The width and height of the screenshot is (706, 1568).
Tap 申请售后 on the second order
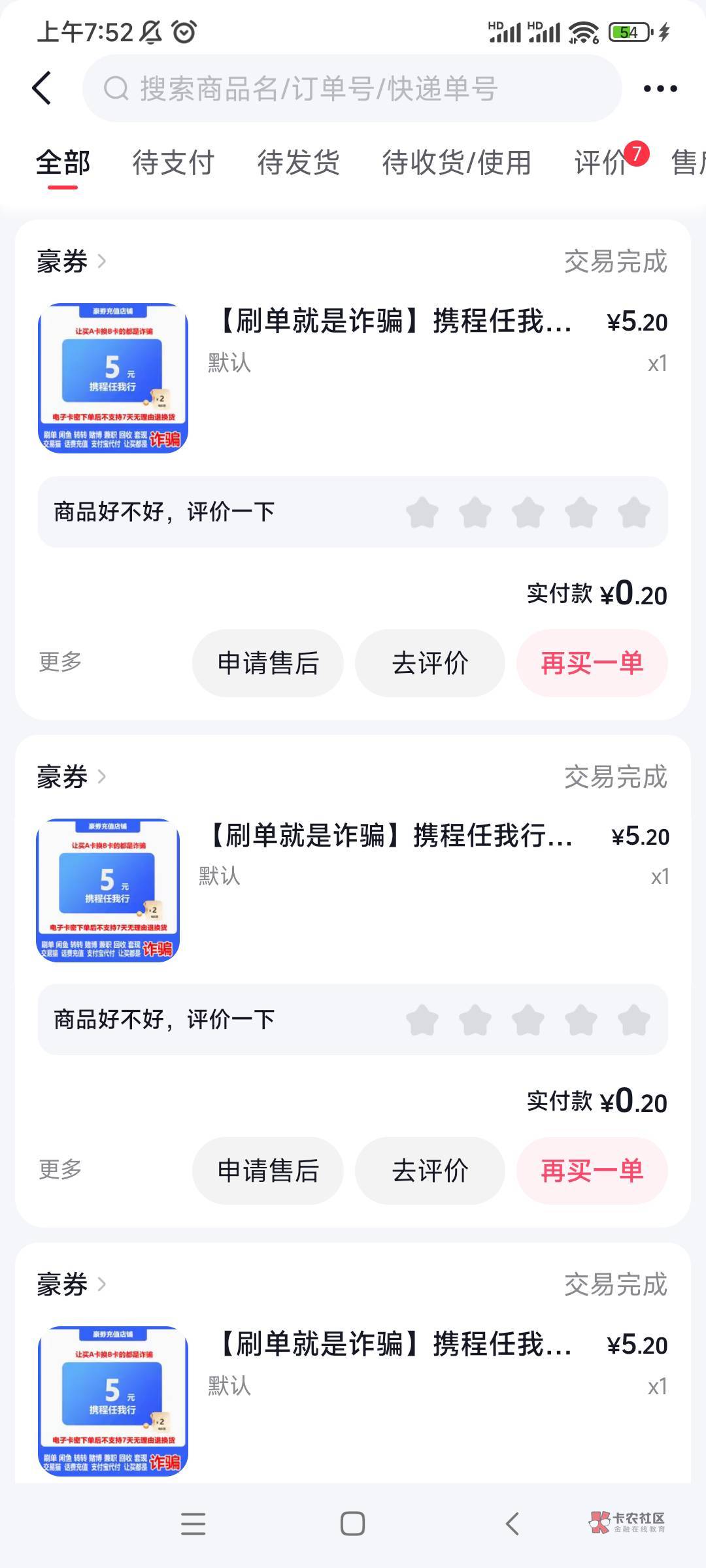pyautogui.click(x=268, y=1171)
